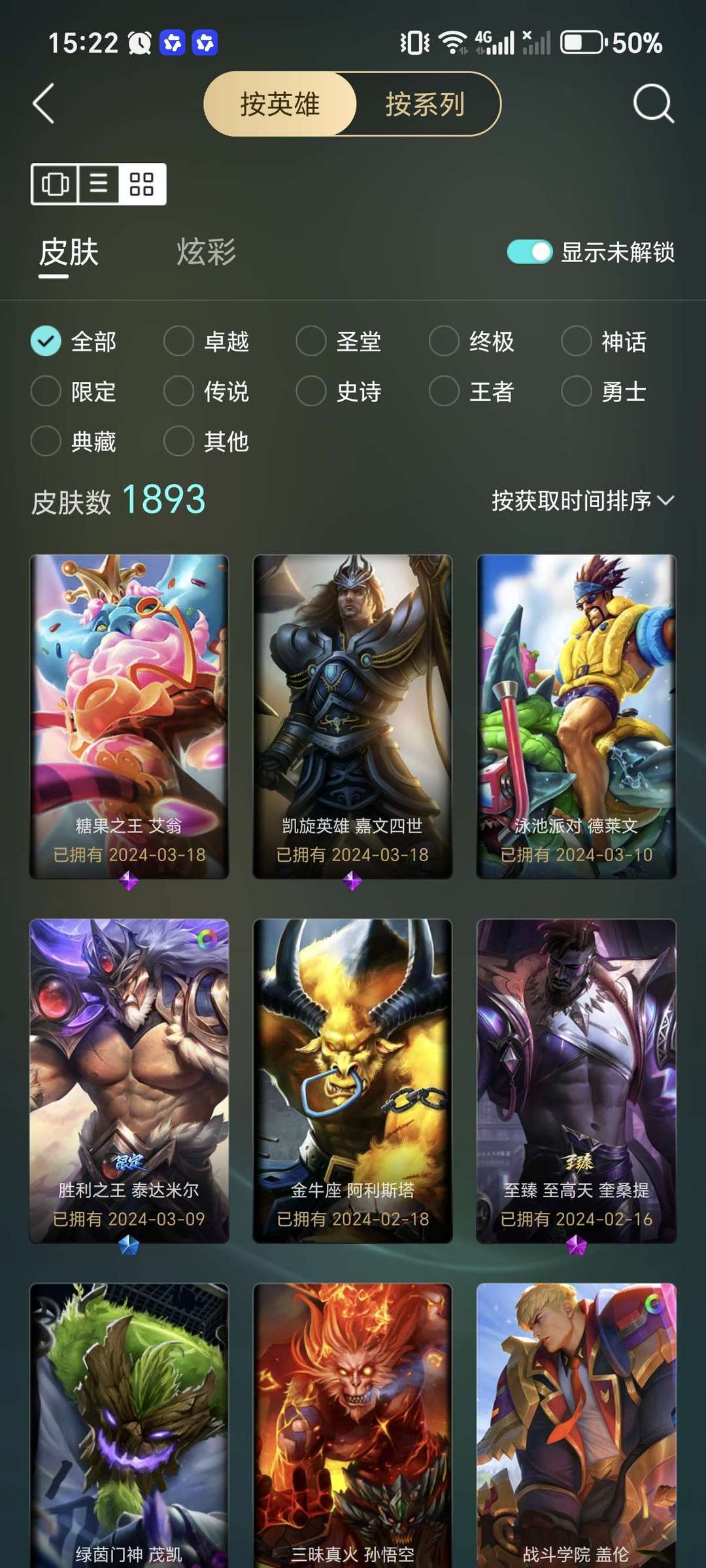706x1568 pixels.
Task: Open 泳池派对 德莱文 skin card
Action: pos(576,716)
